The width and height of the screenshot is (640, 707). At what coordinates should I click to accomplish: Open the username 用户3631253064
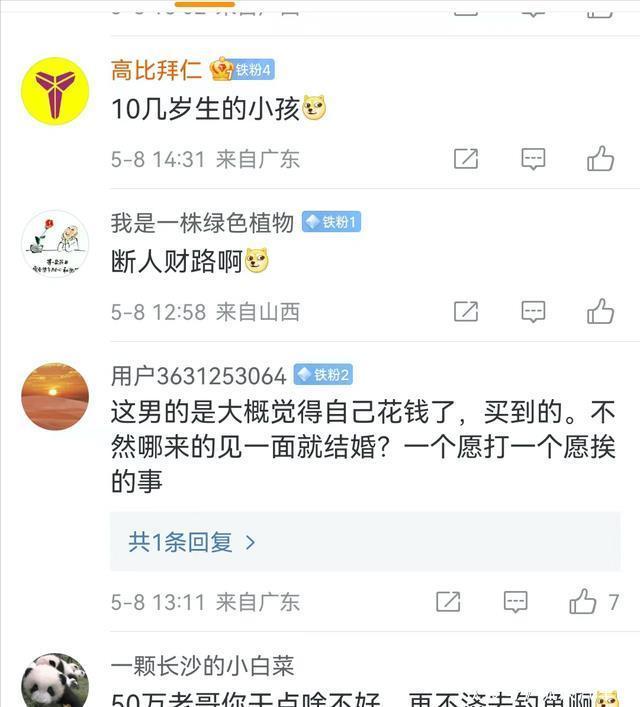pyautogui.click(x=199, y=375)
